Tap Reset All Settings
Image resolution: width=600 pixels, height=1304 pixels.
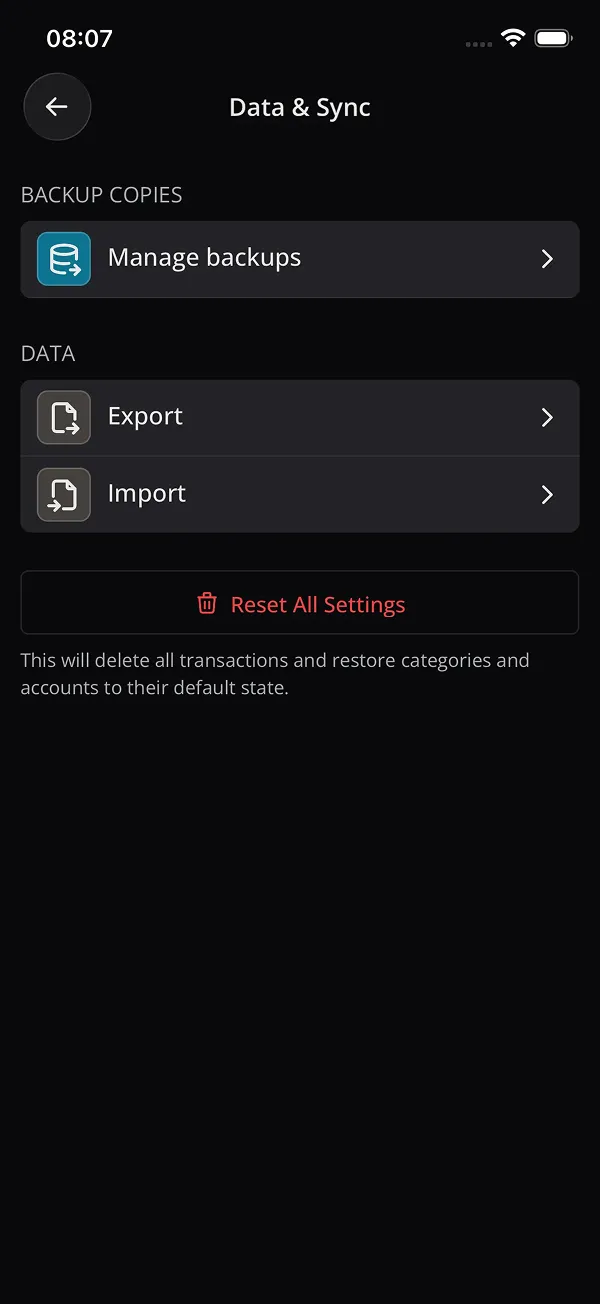(x=299, y=603)
